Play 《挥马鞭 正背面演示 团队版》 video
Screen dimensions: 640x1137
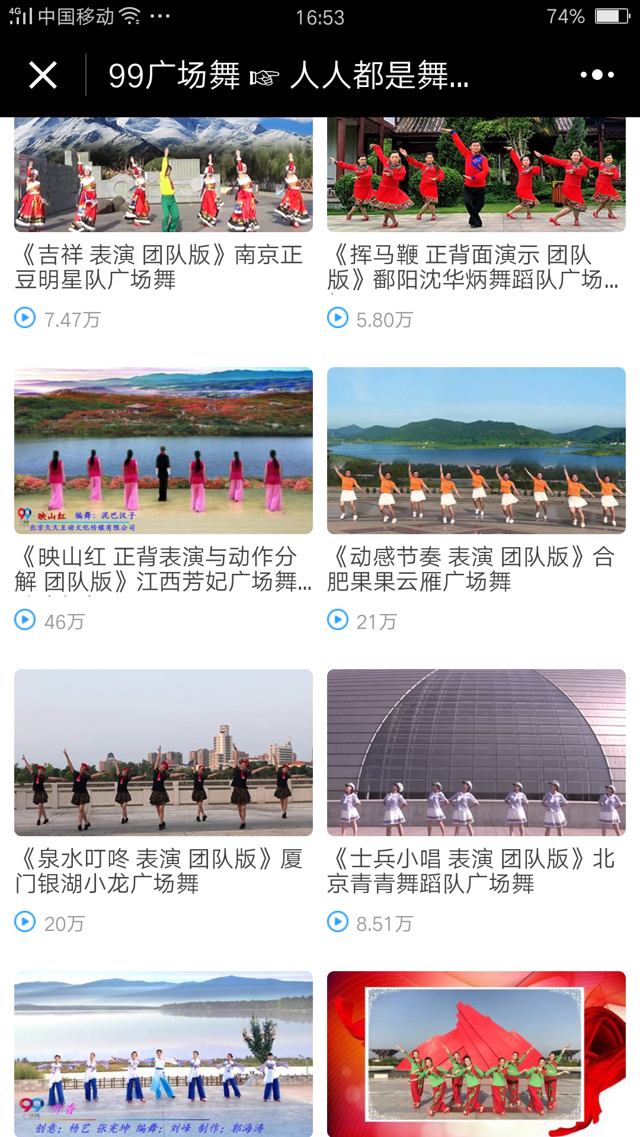[x=476, y=176]
